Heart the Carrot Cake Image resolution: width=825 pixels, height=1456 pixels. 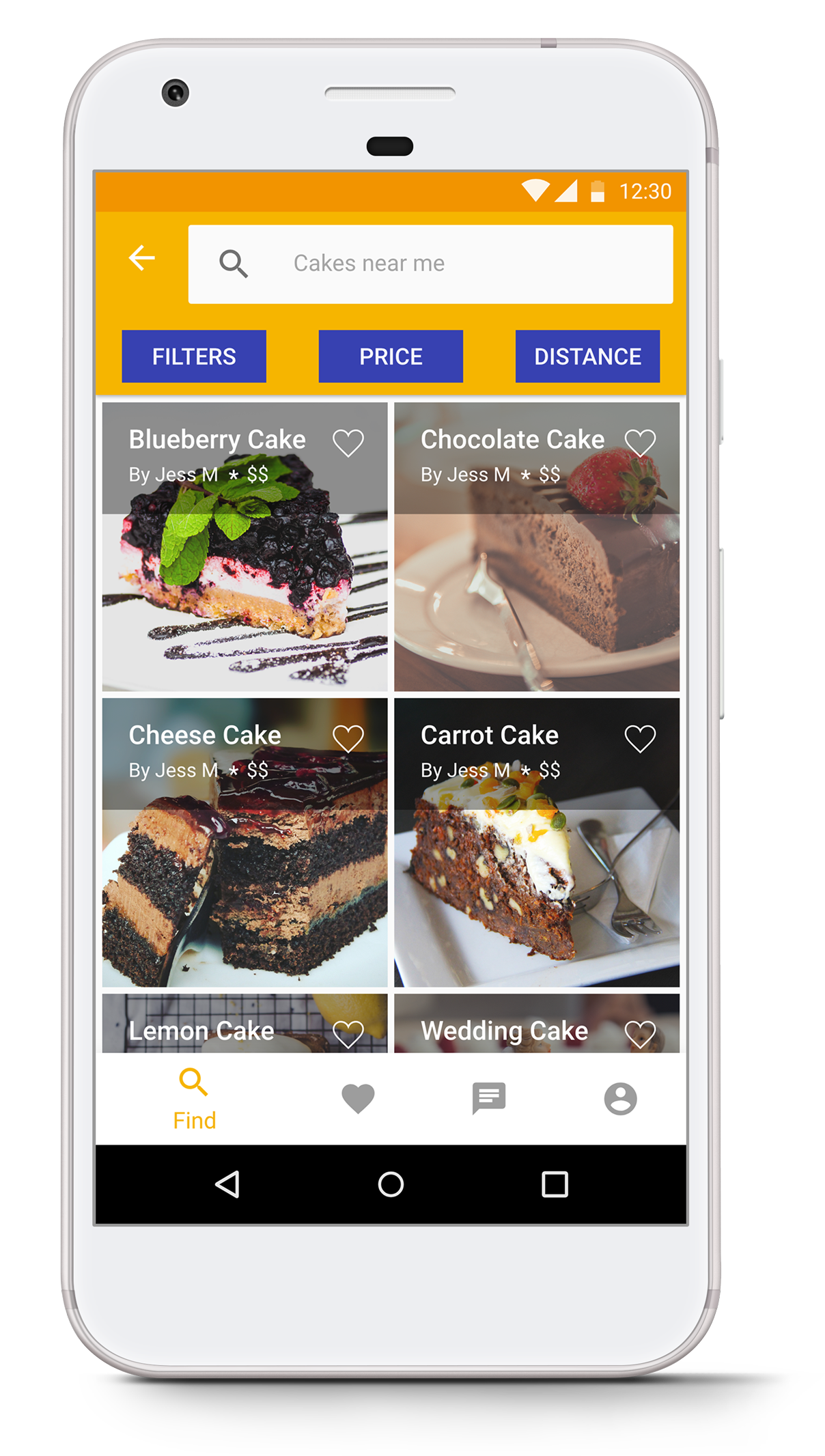tap(640, 738)
